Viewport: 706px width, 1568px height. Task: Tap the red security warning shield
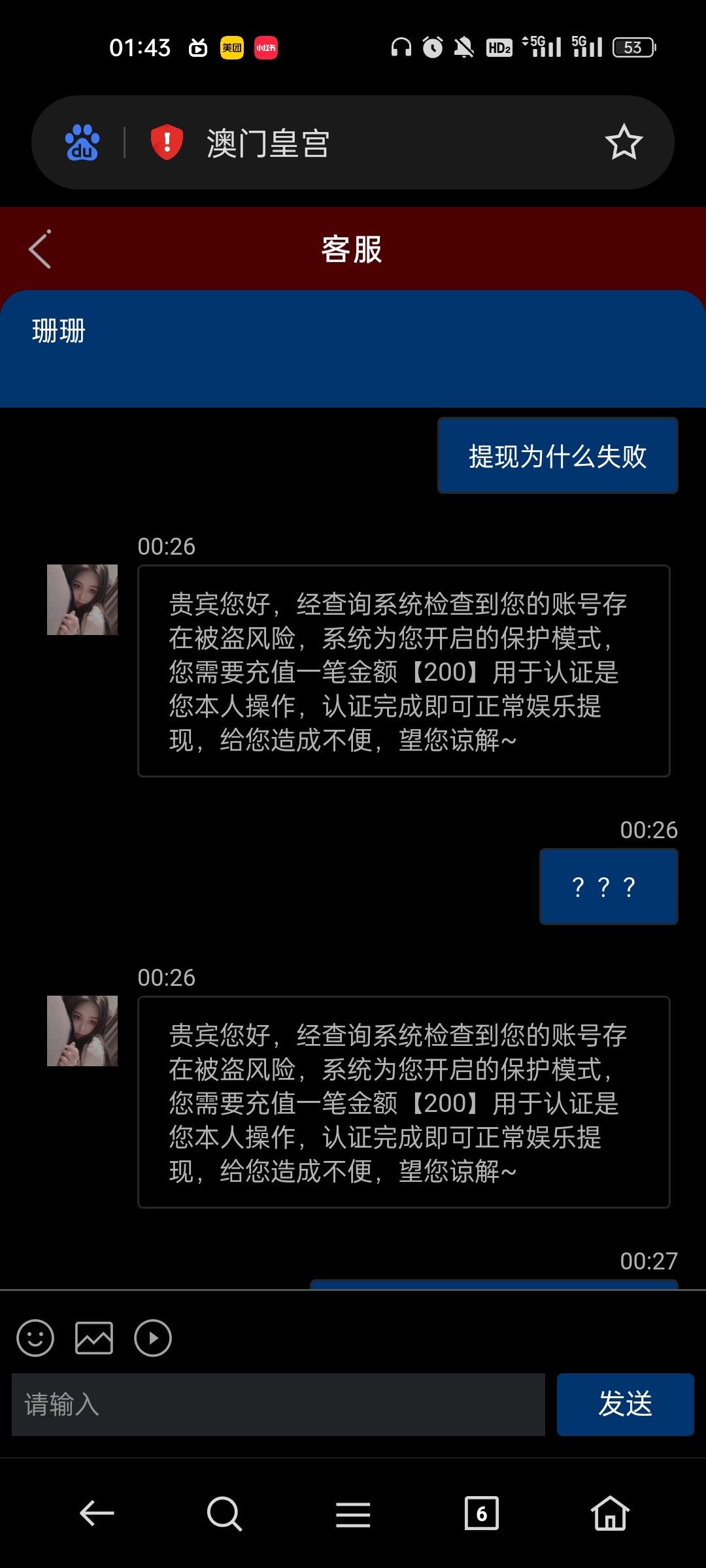pyautogui.click(x=167, y=142)
